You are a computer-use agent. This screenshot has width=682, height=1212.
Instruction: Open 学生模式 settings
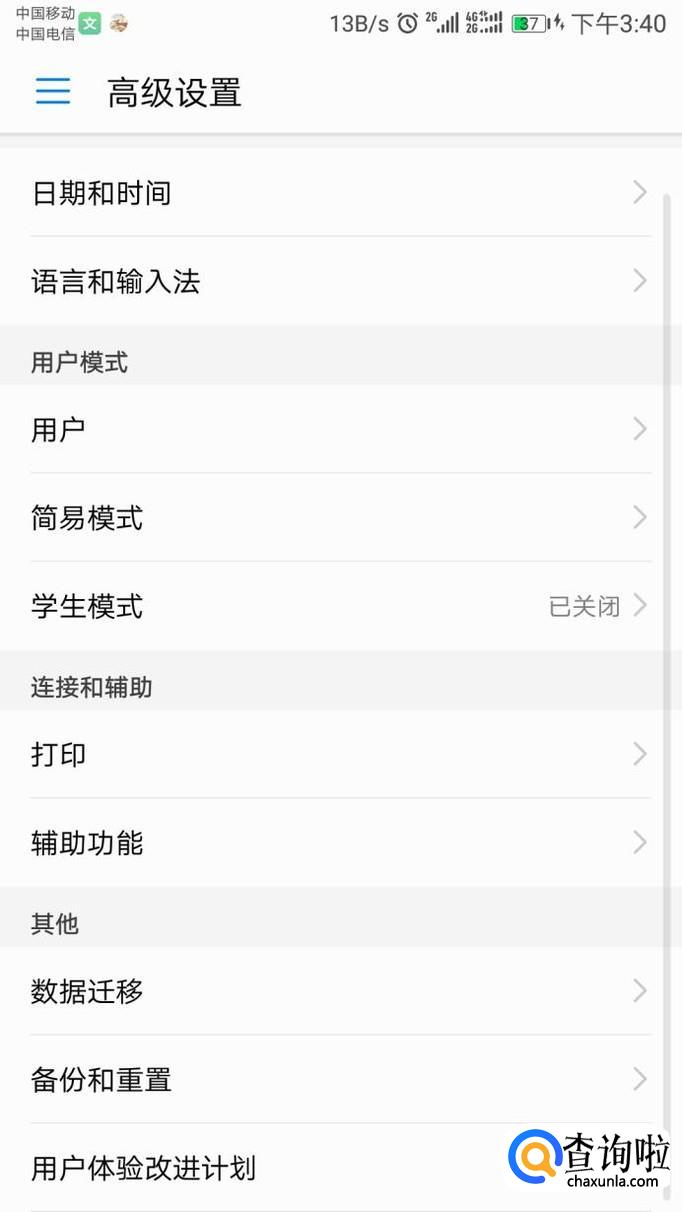(340, 606)
